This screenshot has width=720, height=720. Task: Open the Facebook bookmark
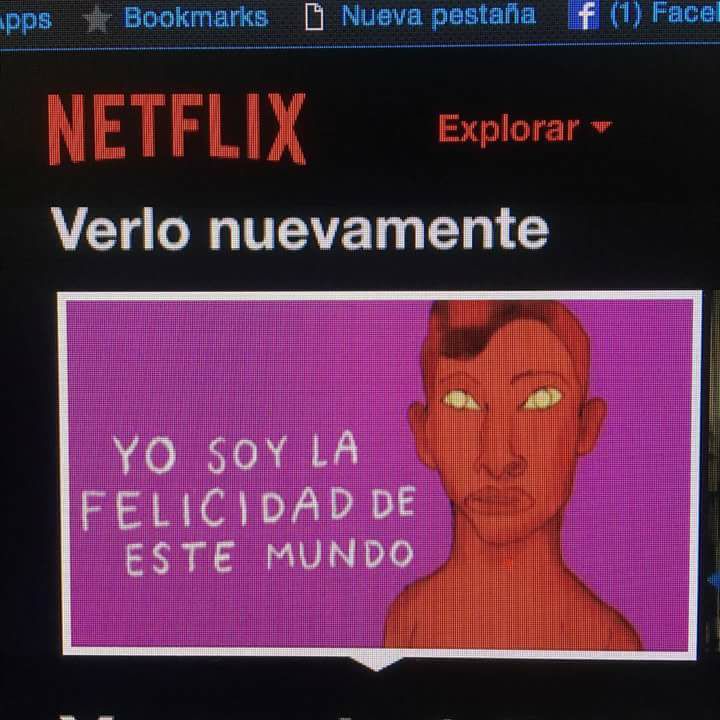pyautogui.click(x=645, y=14)
